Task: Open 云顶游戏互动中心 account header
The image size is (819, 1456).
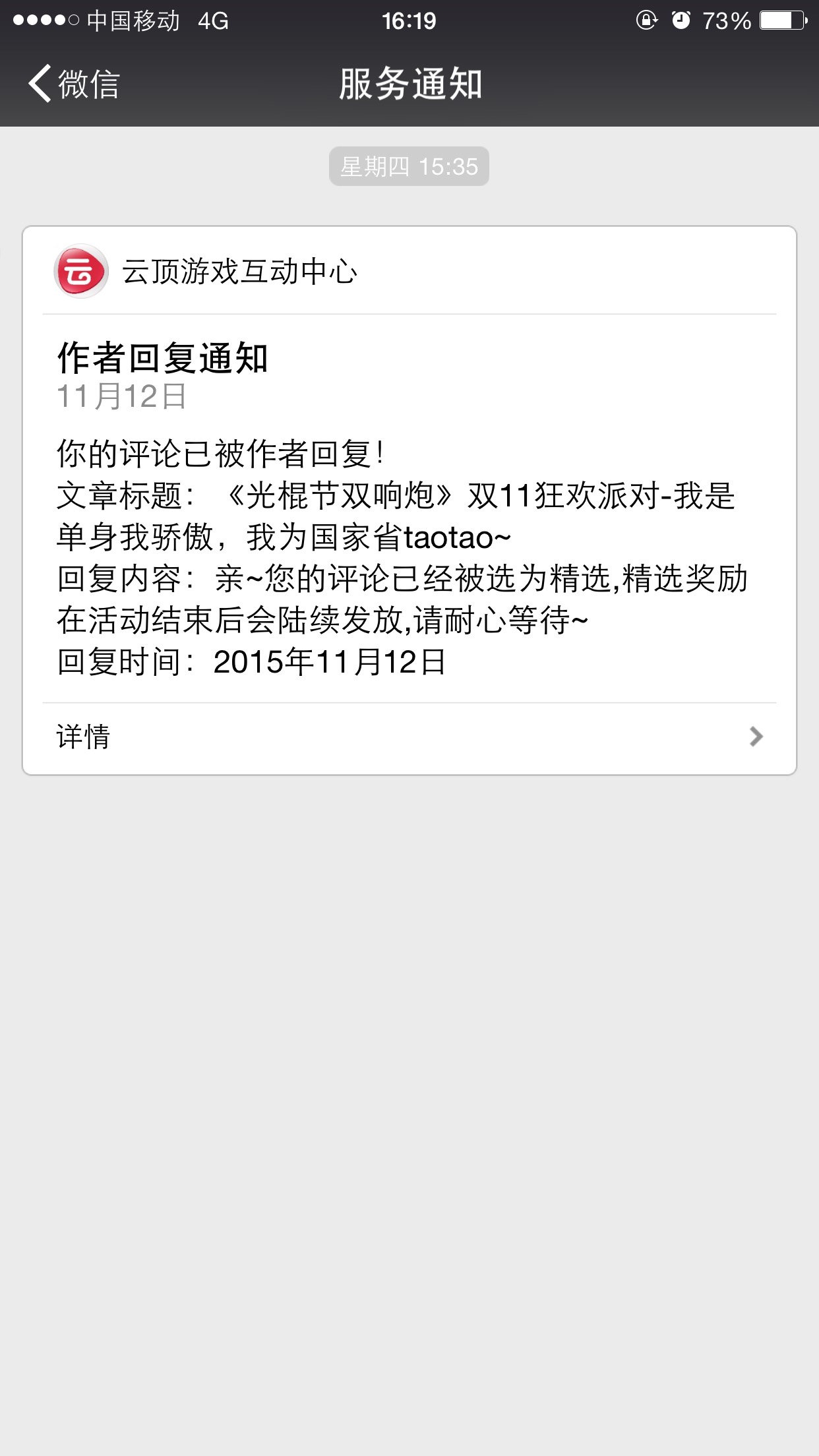Action: click(239, 272)
